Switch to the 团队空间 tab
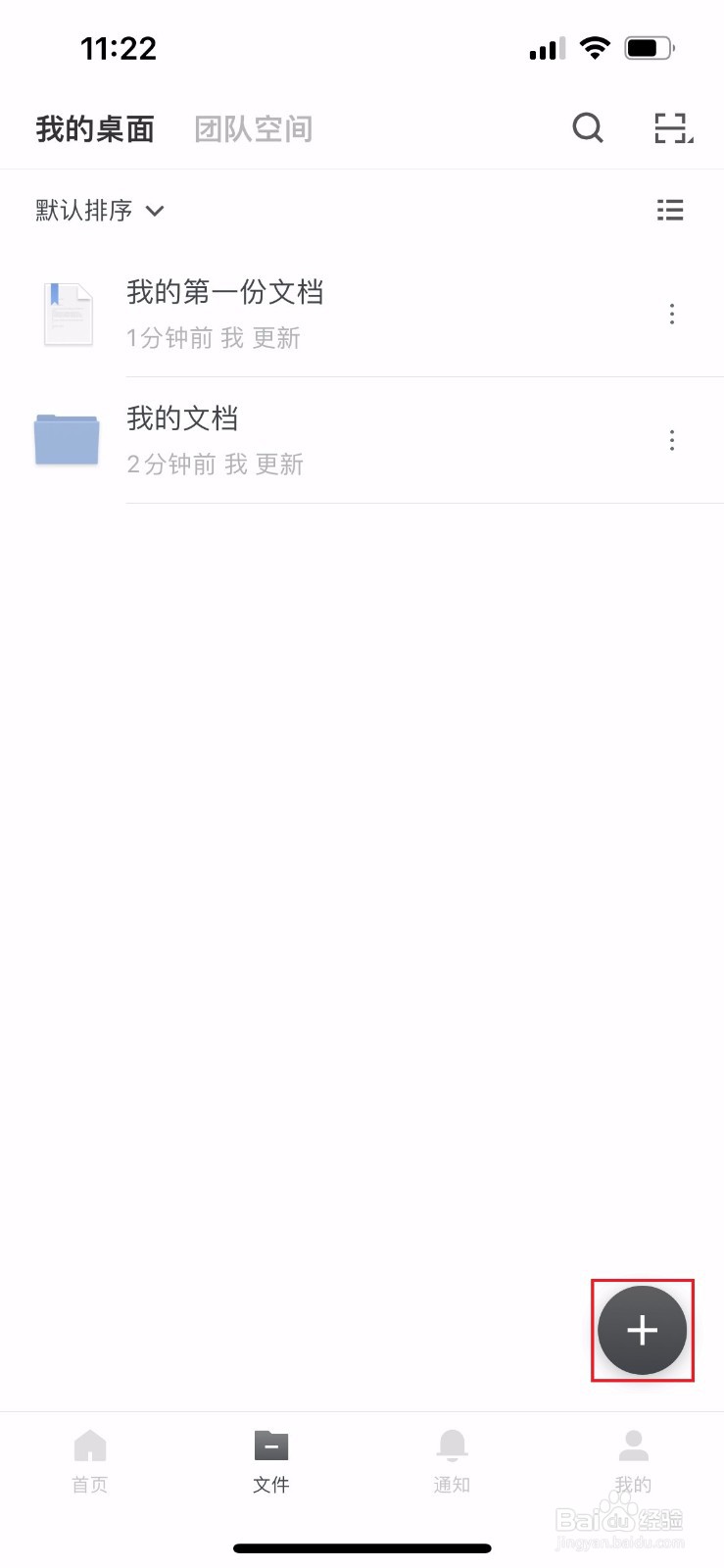The image size is (724, 1568). 253,127
